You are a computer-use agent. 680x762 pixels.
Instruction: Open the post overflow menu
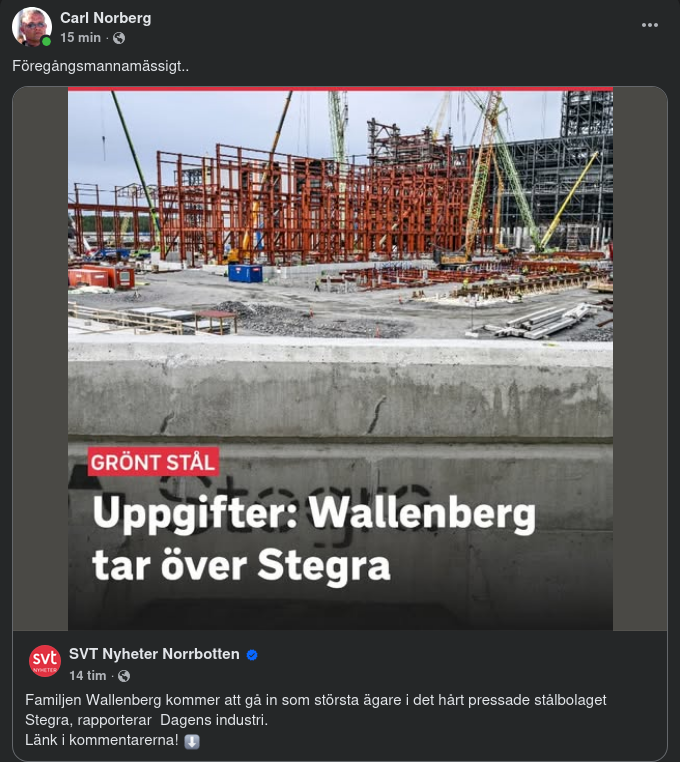(x=650, y=26)
